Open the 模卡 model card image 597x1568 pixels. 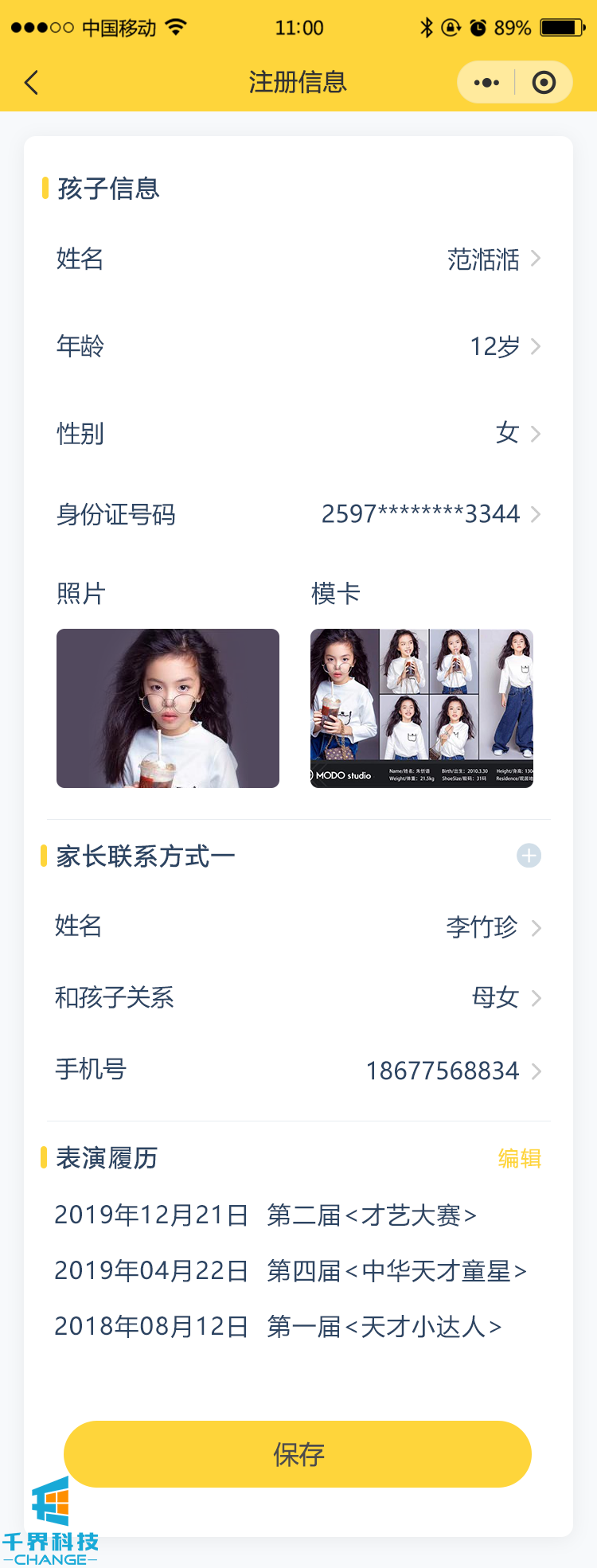[422, 708]
